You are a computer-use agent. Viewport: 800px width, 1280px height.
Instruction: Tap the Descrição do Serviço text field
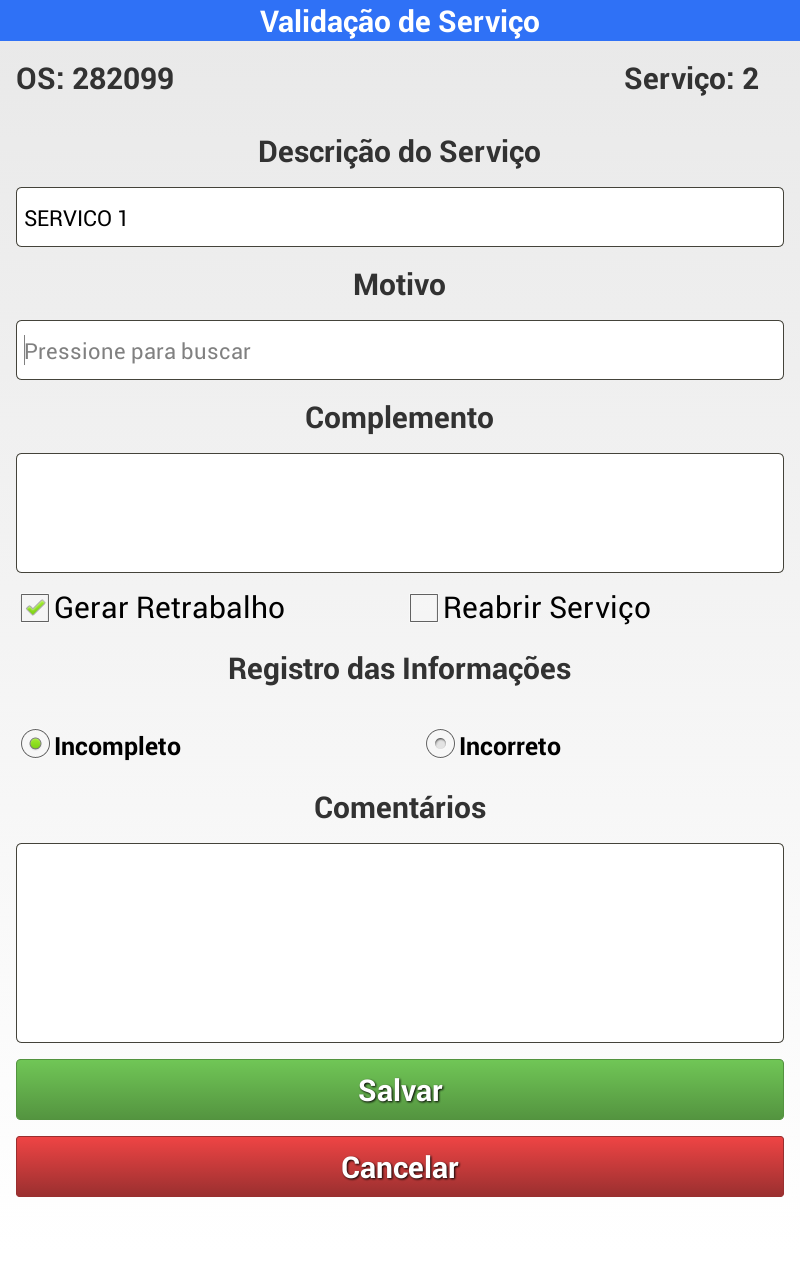pos(400,217)
